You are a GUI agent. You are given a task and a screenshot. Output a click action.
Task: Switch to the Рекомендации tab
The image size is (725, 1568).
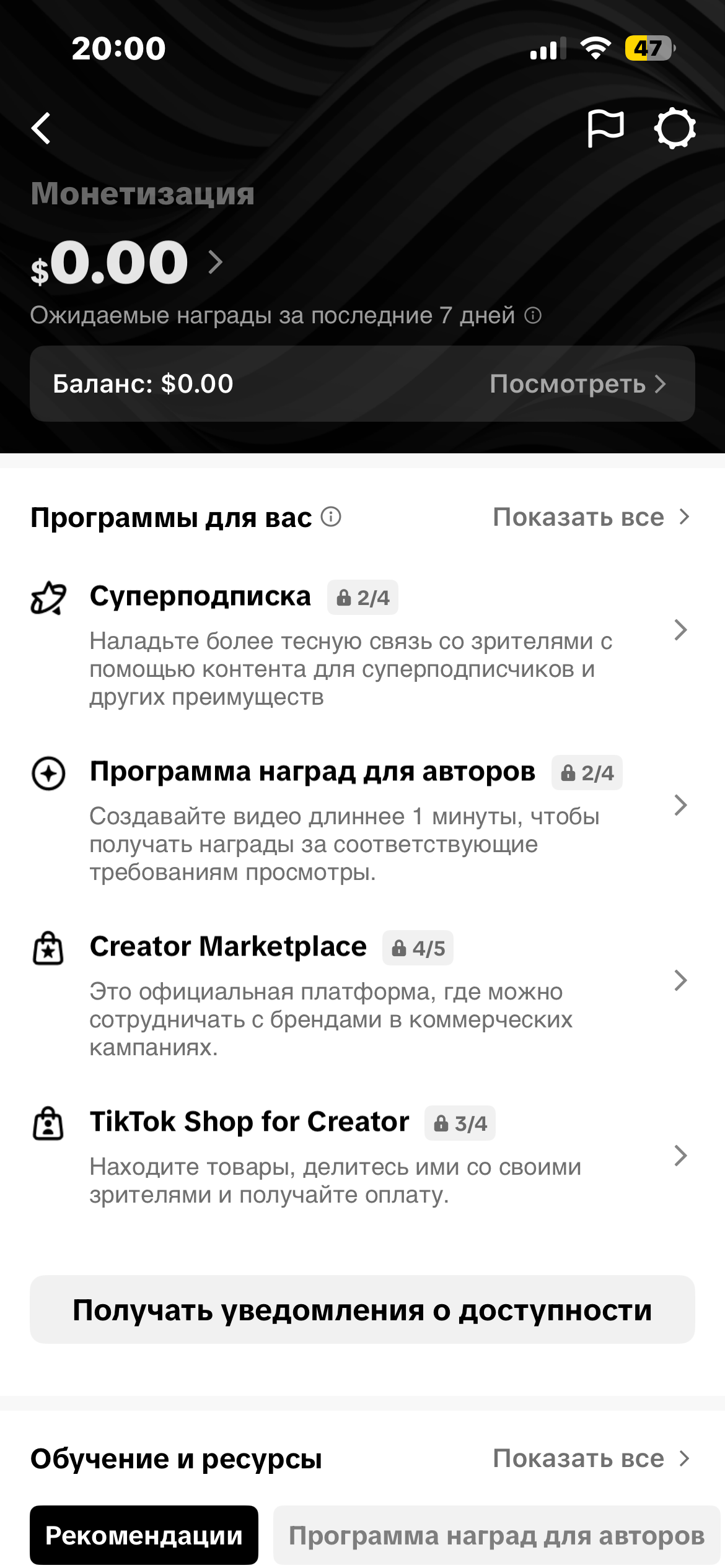tap(144, 1535)
